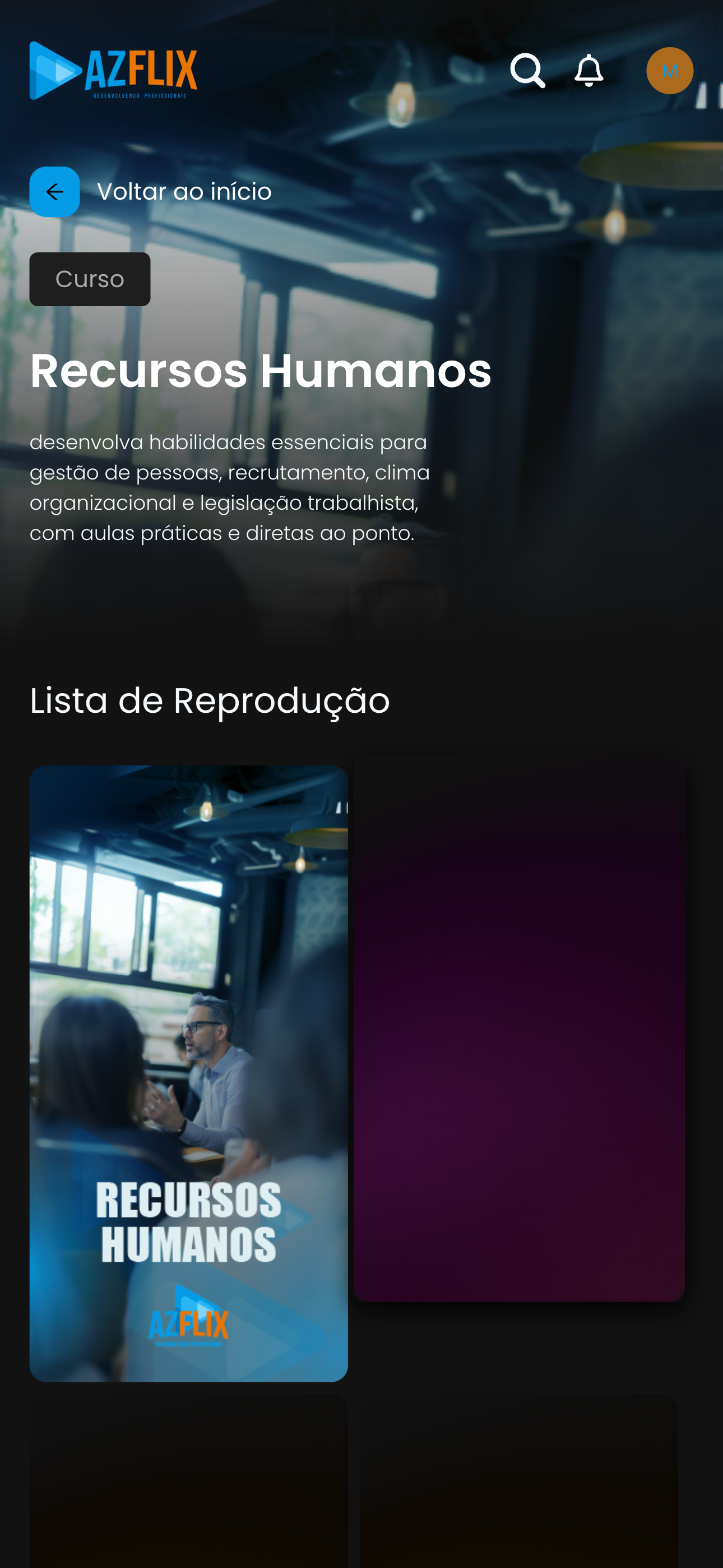Open the notifications bell
The height and width of the screenshot is (1568, 723).
[x=588, y=71]
